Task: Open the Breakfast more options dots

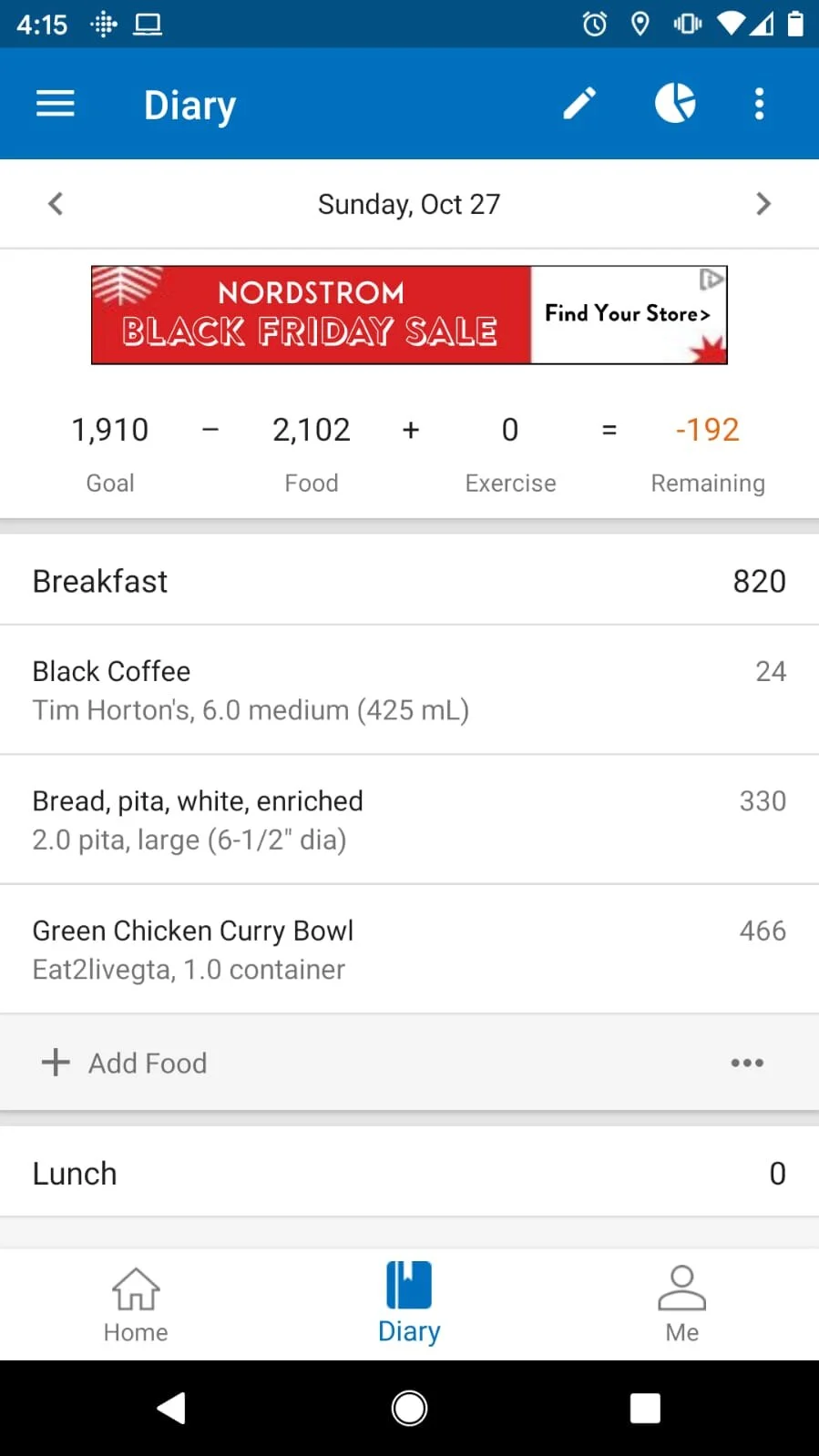Action: tap(747, 1063)
